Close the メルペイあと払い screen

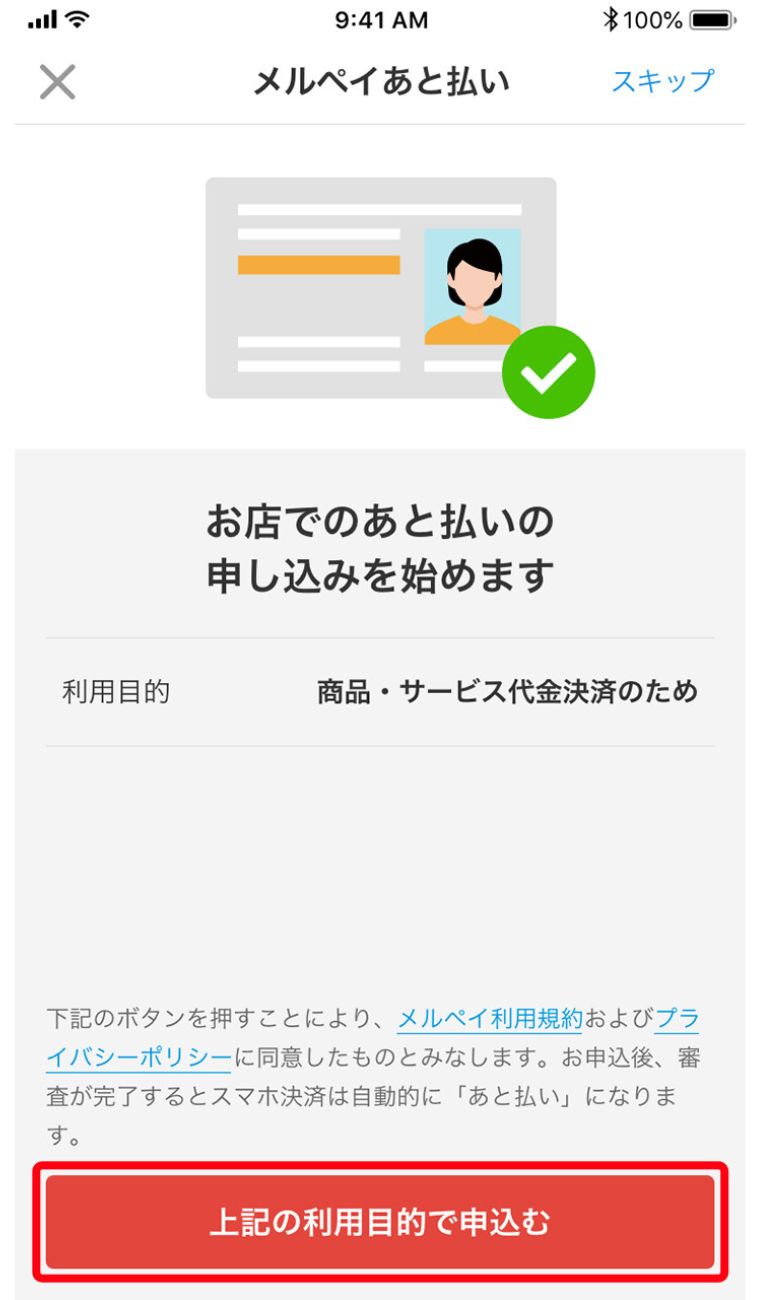(57, 82)
